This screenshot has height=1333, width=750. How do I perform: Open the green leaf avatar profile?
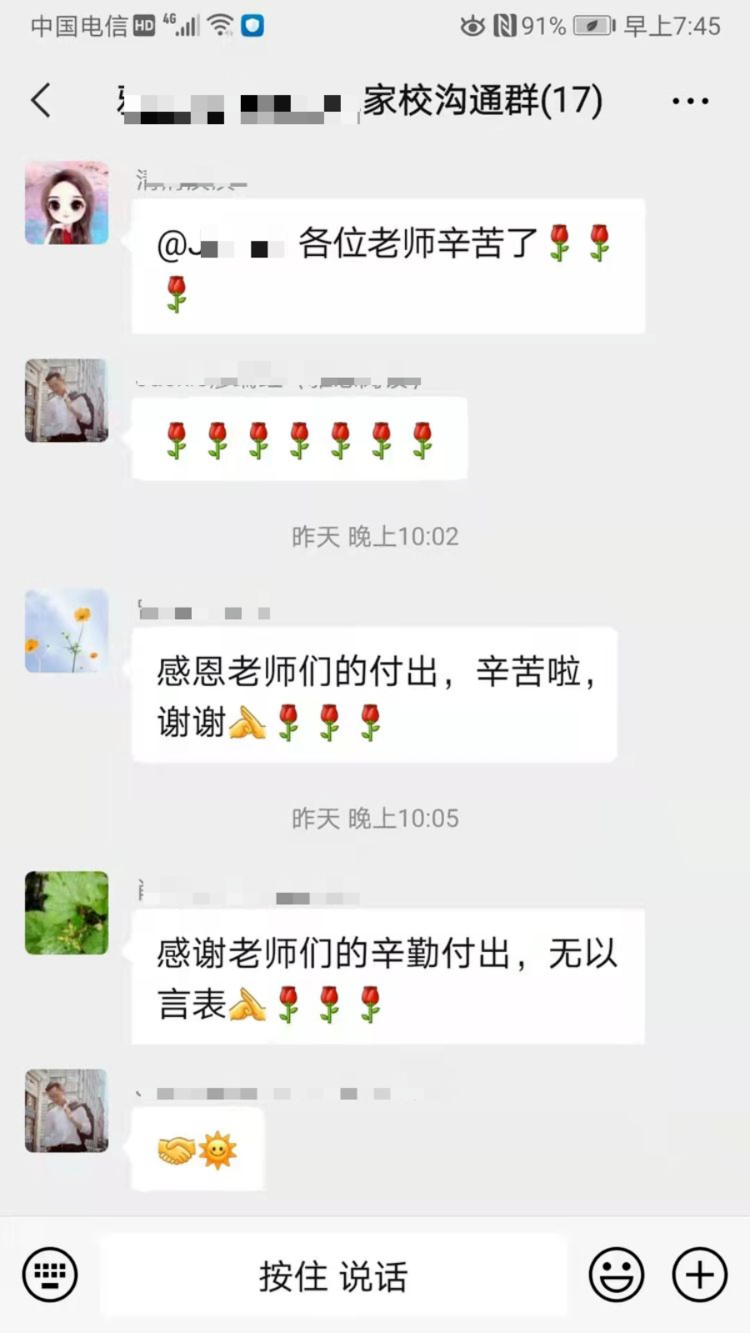pyautogui.click(x=67, y=912)
